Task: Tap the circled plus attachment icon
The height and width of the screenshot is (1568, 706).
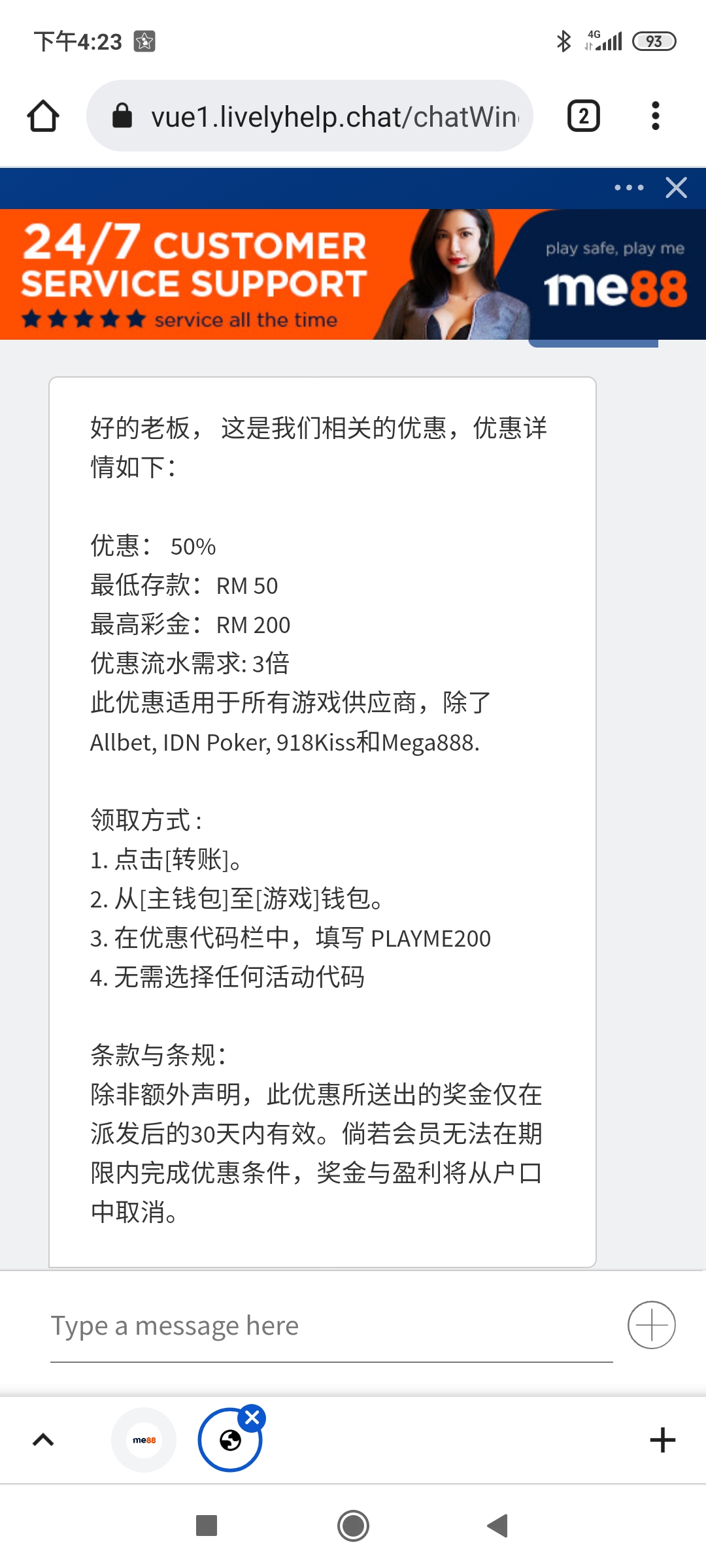Action: pos(651,1325)
